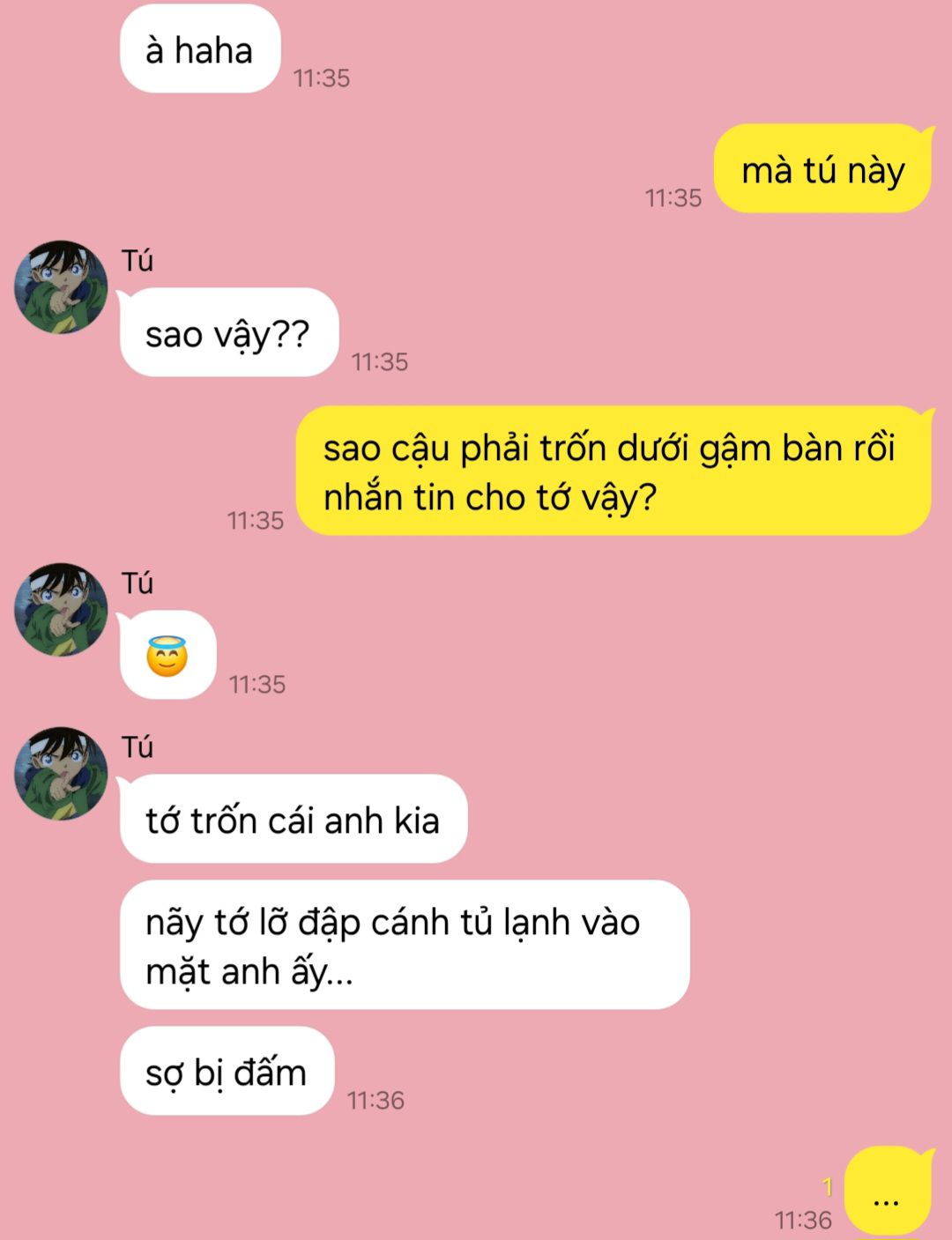Tap Tú's avatar beside "tớ trốn cái anh kia"
This screenshot has height=1240, width=952.
click(61, 774)
